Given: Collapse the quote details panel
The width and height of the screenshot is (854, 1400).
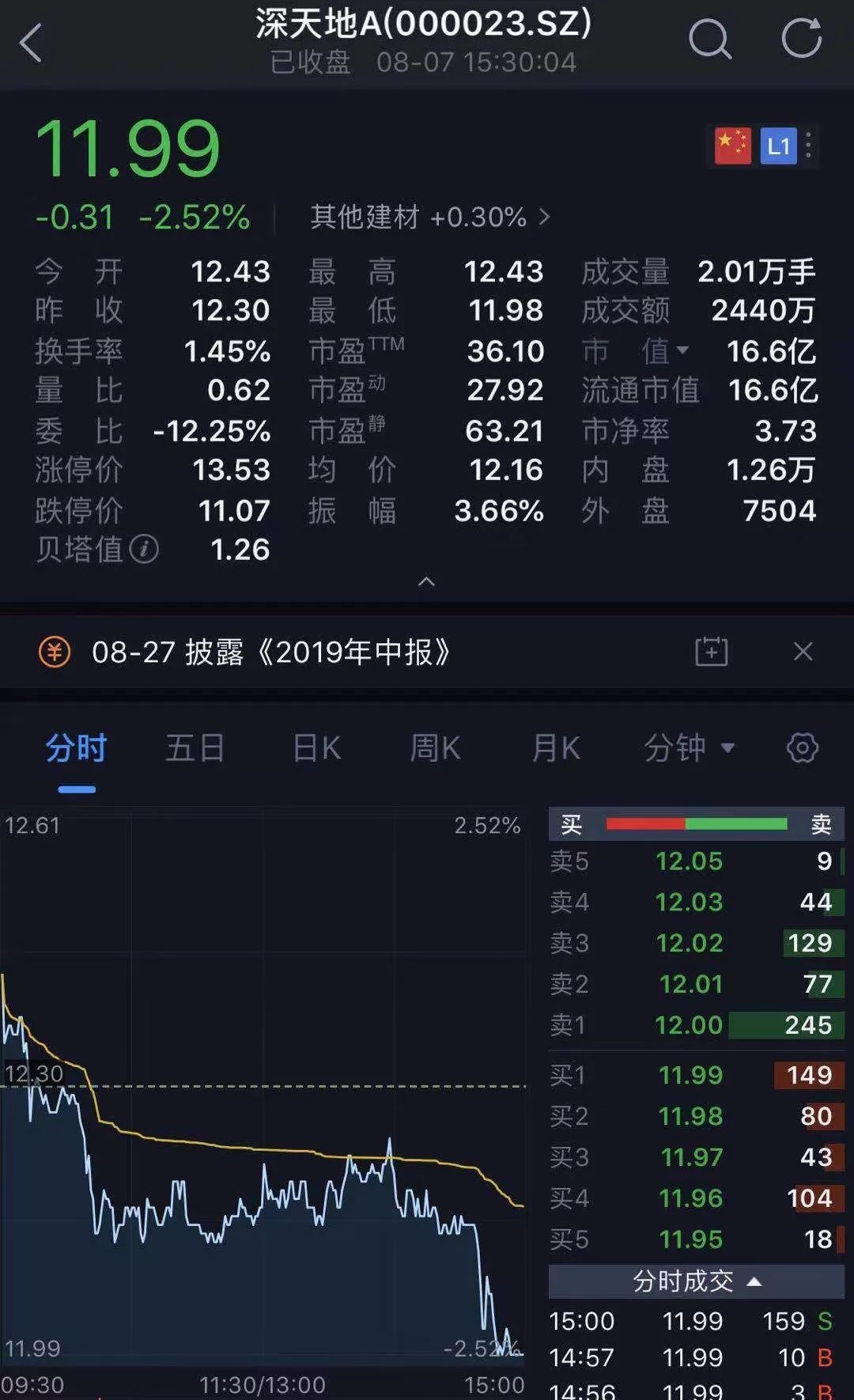Looking at the screenshot, I should [x=426, y=582].
